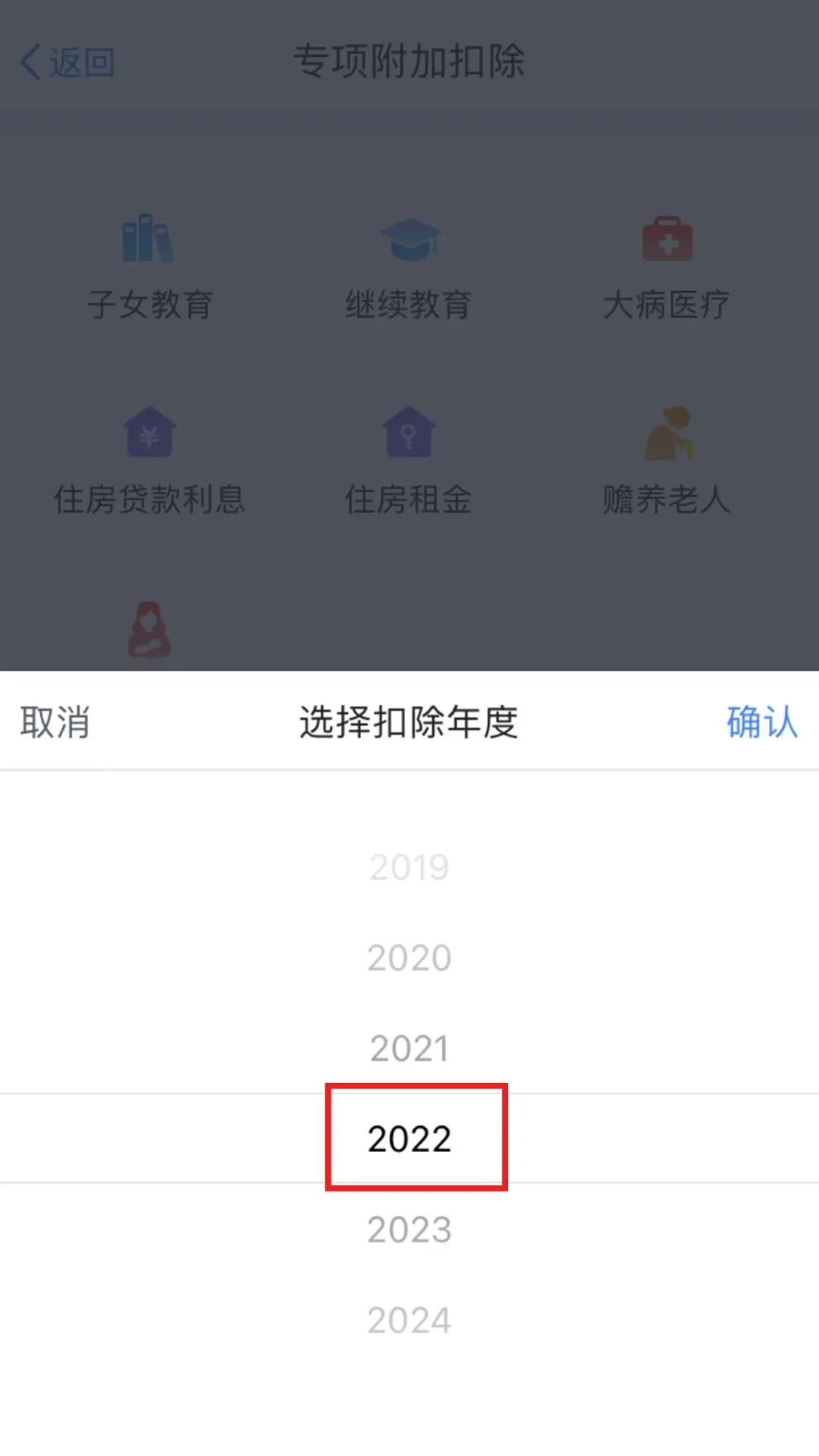Select 2024 in the picker

[x=409, y=1320]
